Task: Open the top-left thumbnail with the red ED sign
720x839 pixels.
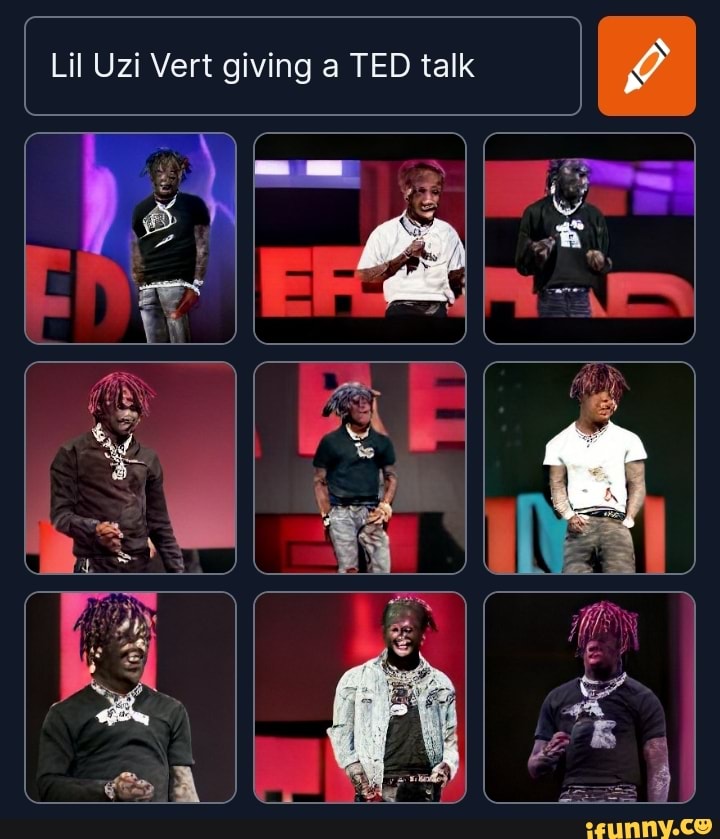Action: [129, 236]
